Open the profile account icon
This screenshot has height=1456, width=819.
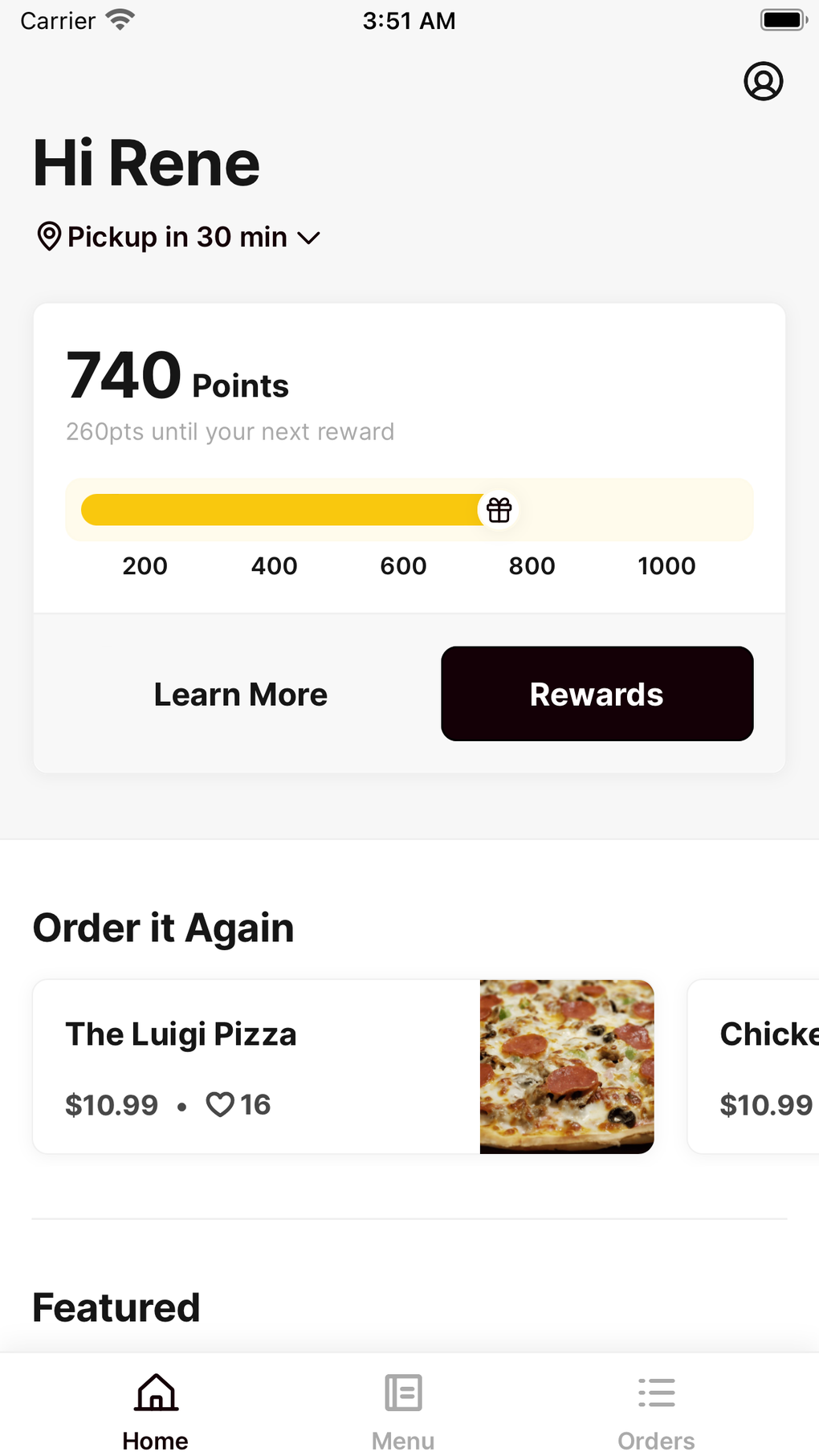(763, 81)
